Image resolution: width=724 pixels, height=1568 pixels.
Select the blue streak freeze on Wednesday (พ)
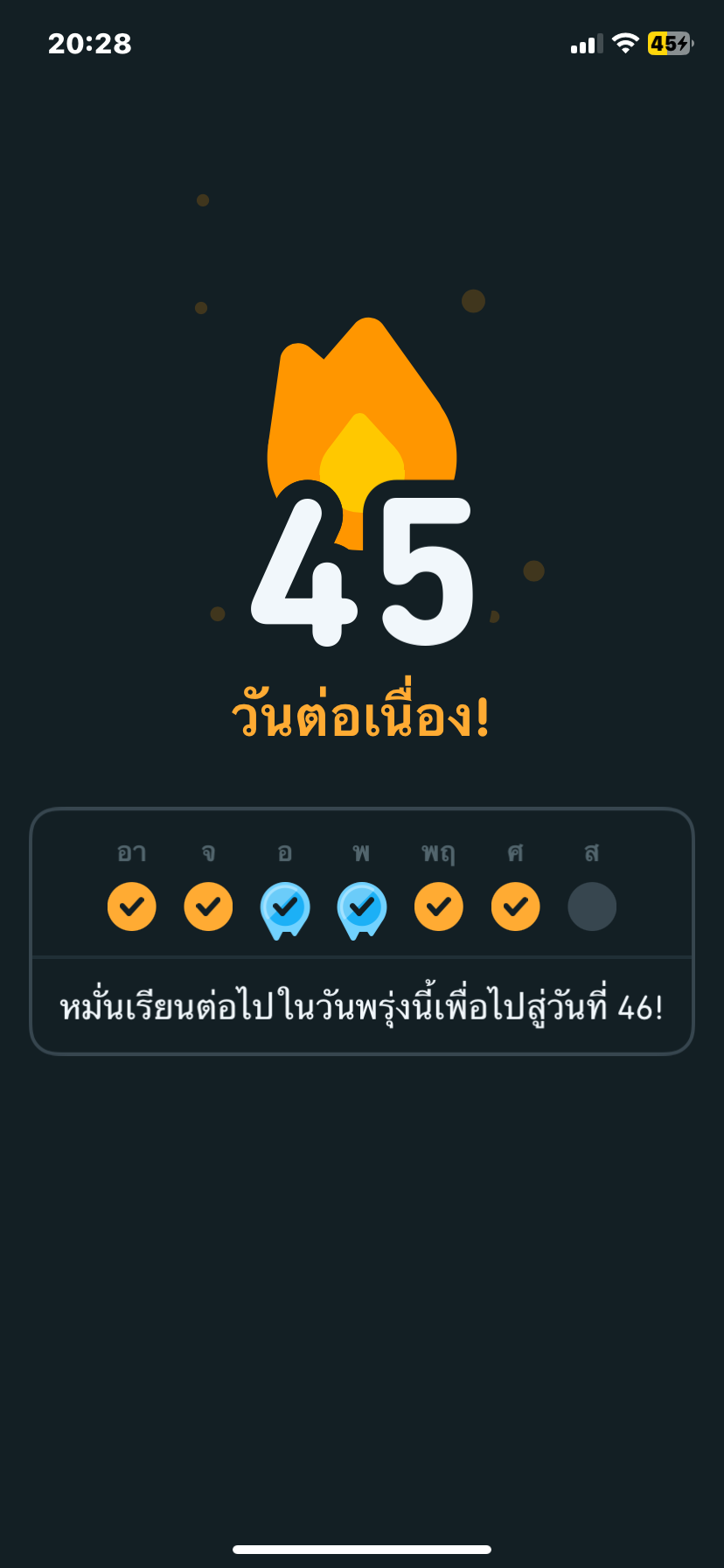click(x=361, y=906)
